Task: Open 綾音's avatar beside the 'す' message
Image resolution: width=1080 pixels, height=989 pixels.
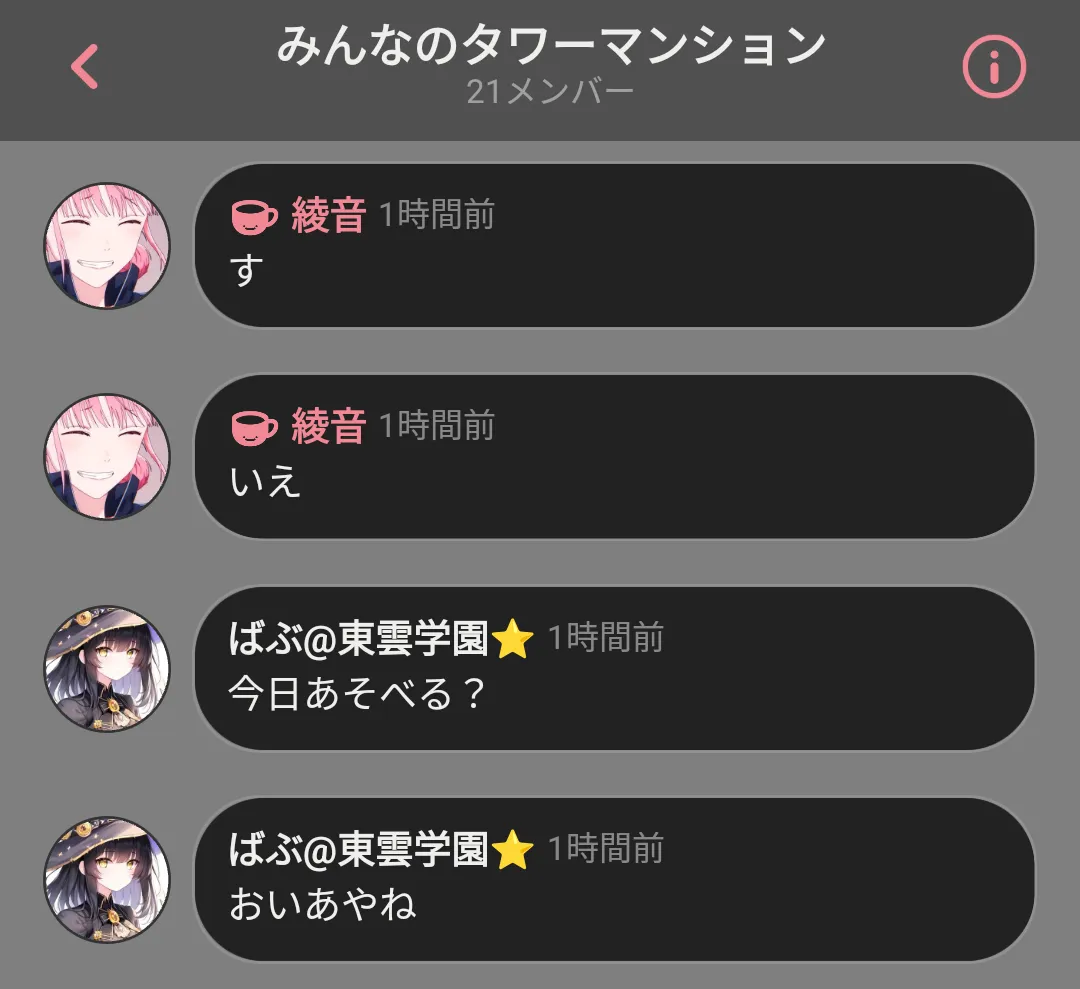Action: click(107, 245)
